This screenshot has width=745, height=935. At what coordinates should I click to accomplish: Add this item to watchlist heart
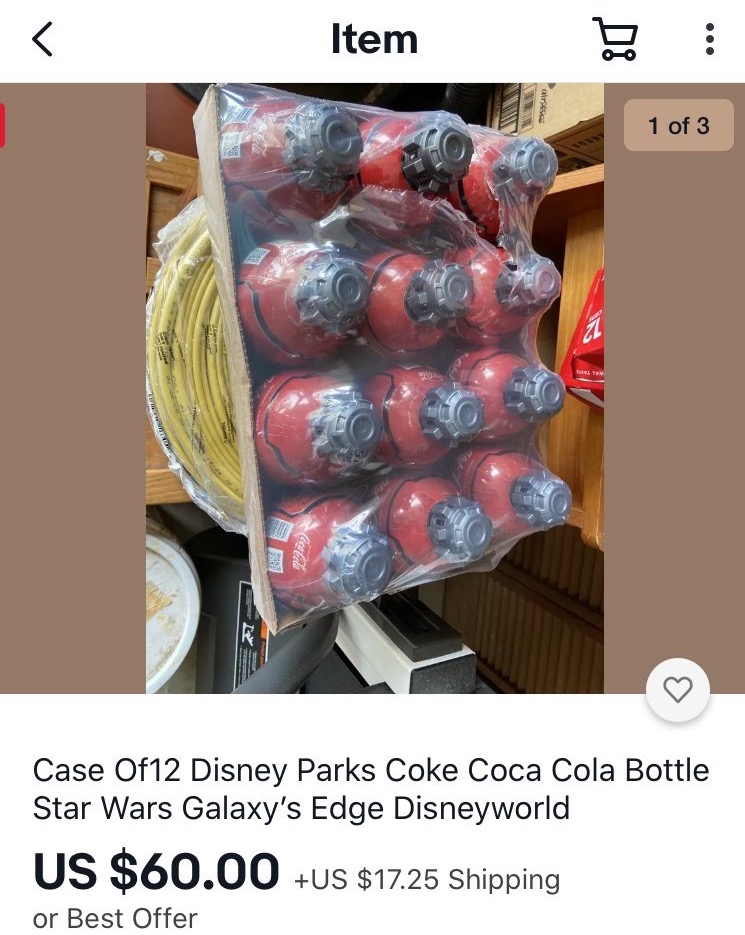[678, 689]
